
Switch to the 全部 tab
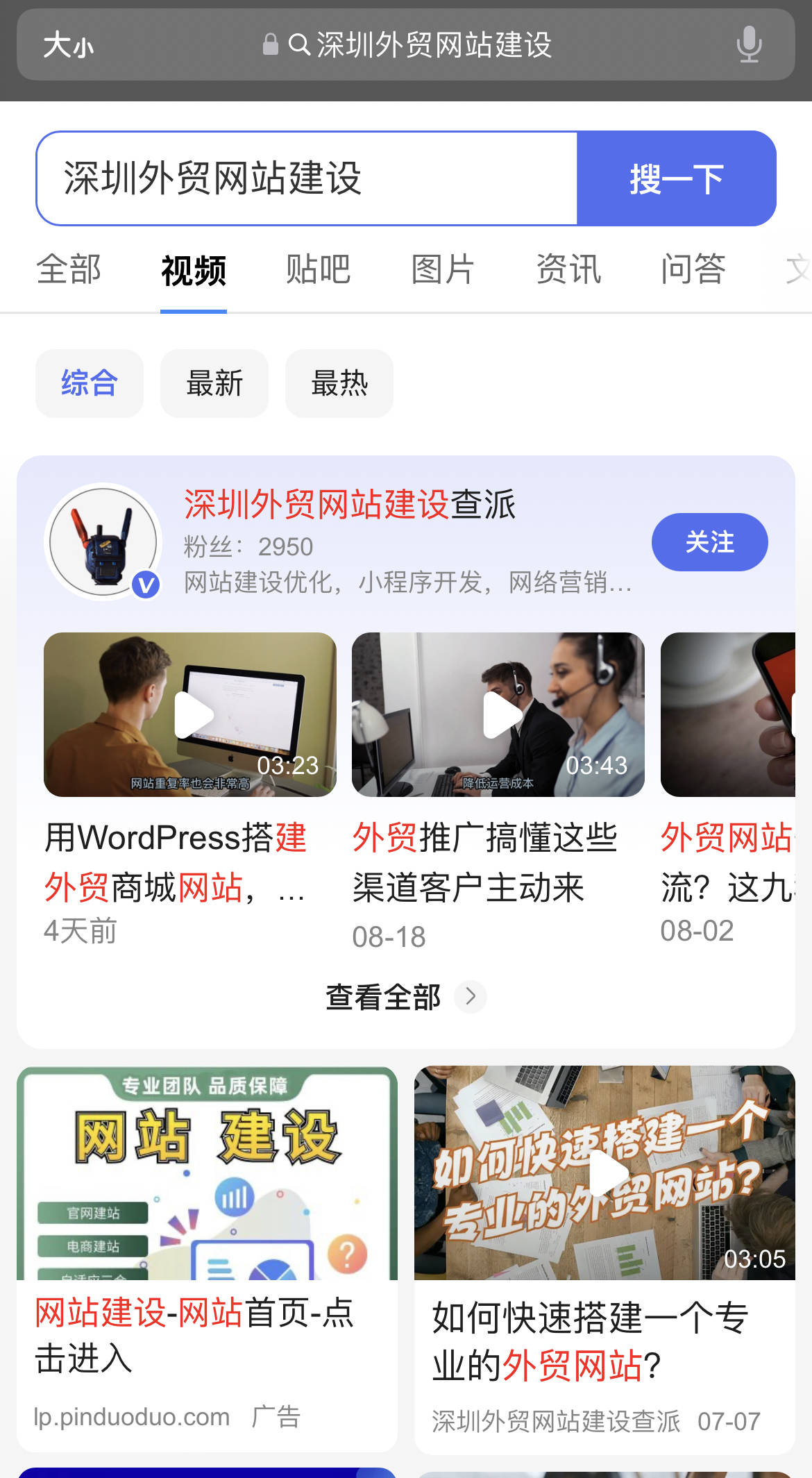pos(69,270)
